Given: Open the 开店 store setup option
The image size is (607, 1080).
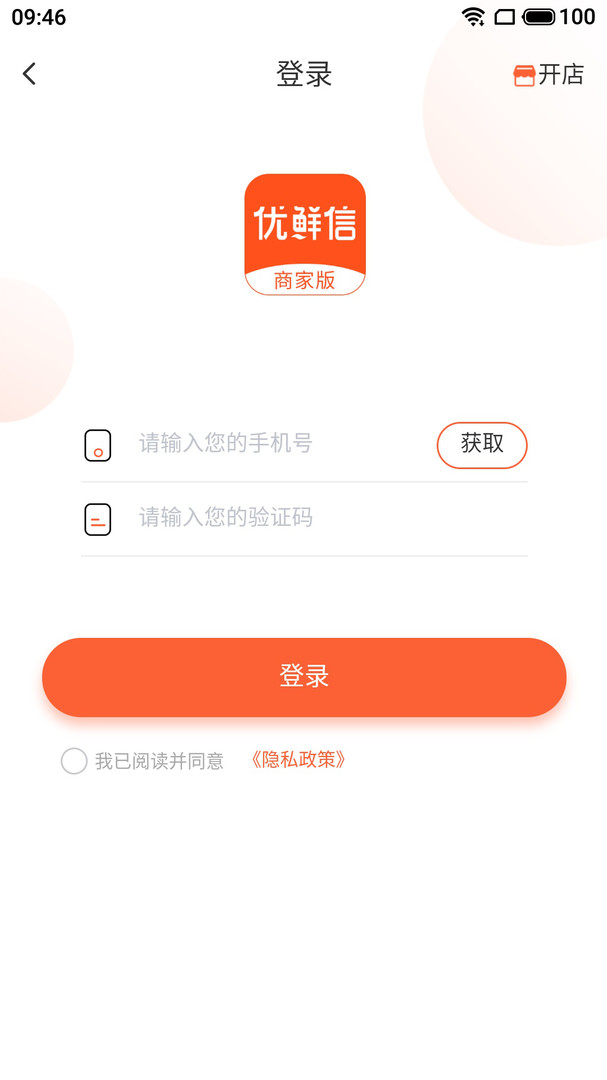Looking at the screenshot, I should tap(548, 75).
